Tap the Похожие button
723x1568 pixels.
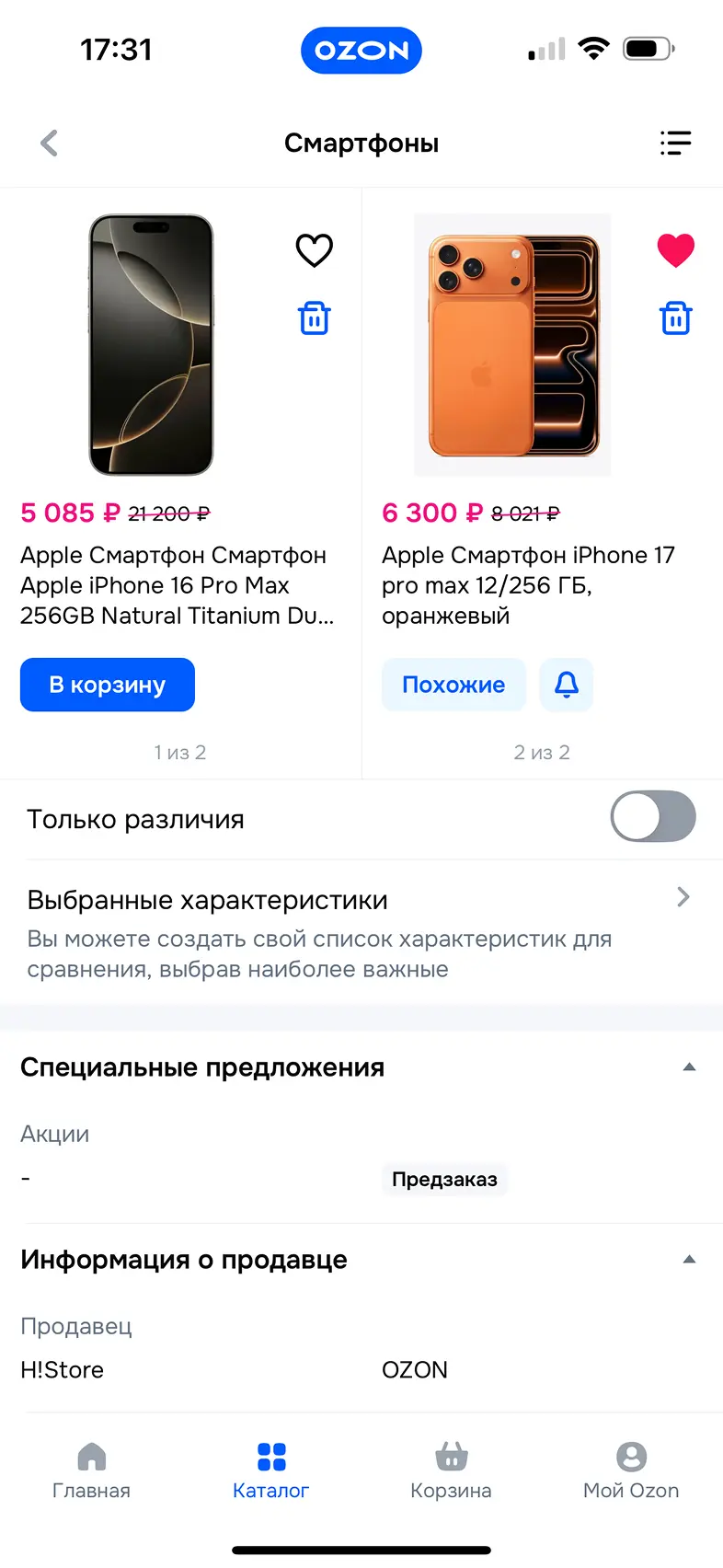point(453,685)
